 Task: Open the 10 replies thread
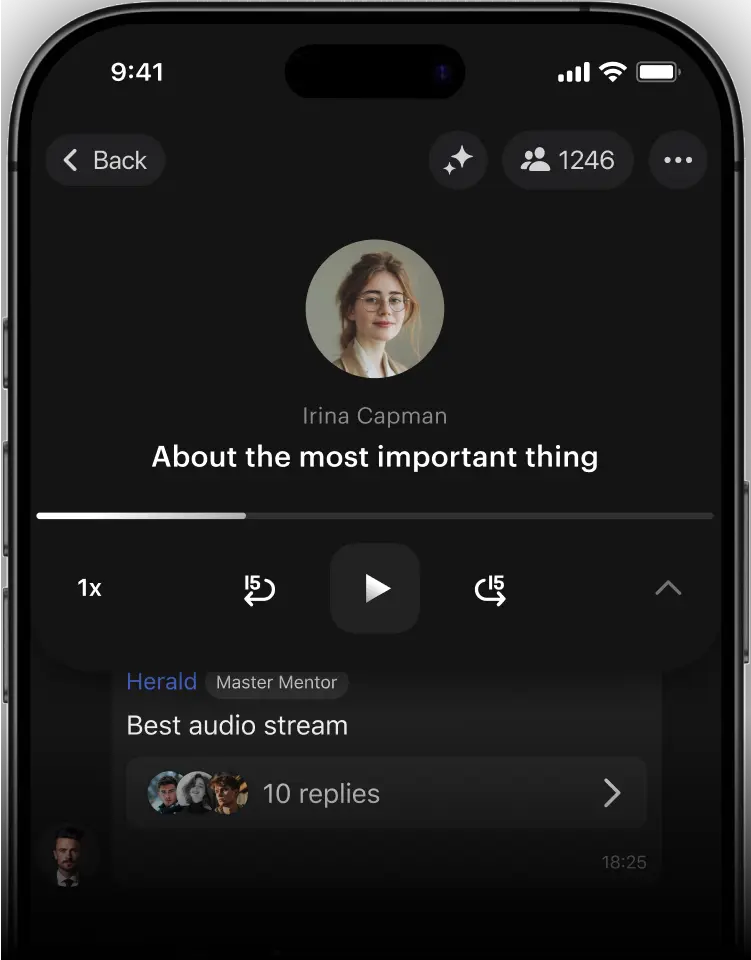[x=386, y=793]
